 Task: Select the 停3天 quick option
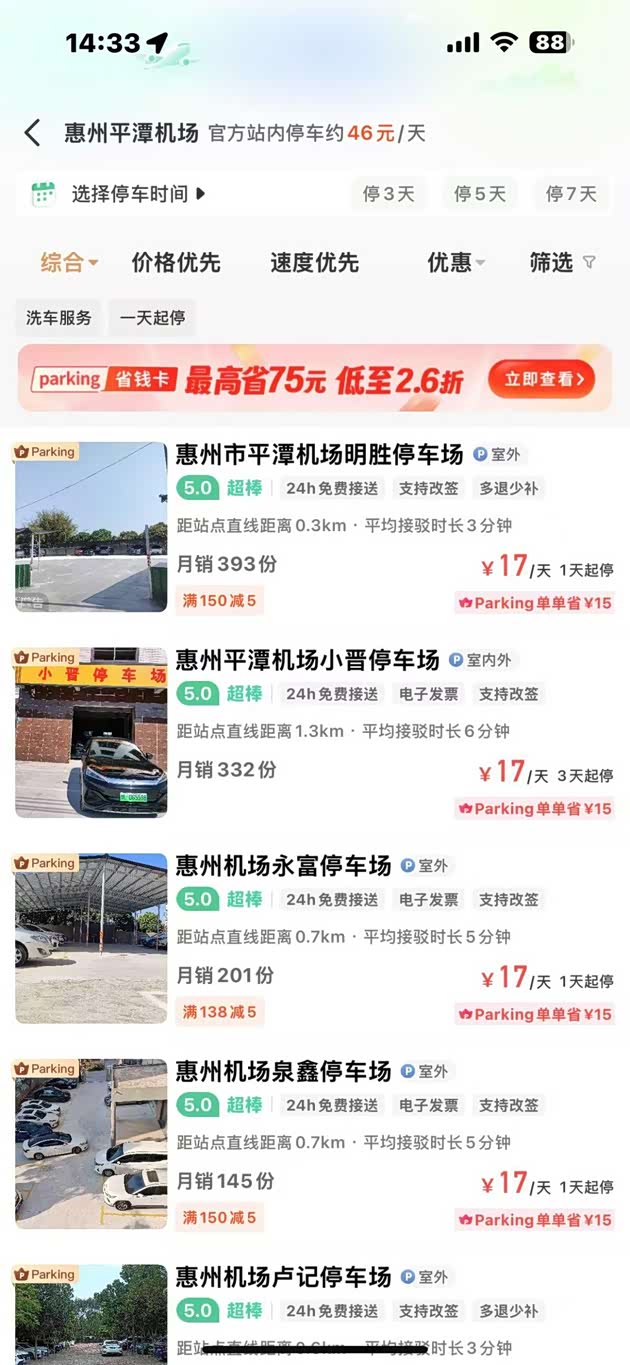pos(388,194)
